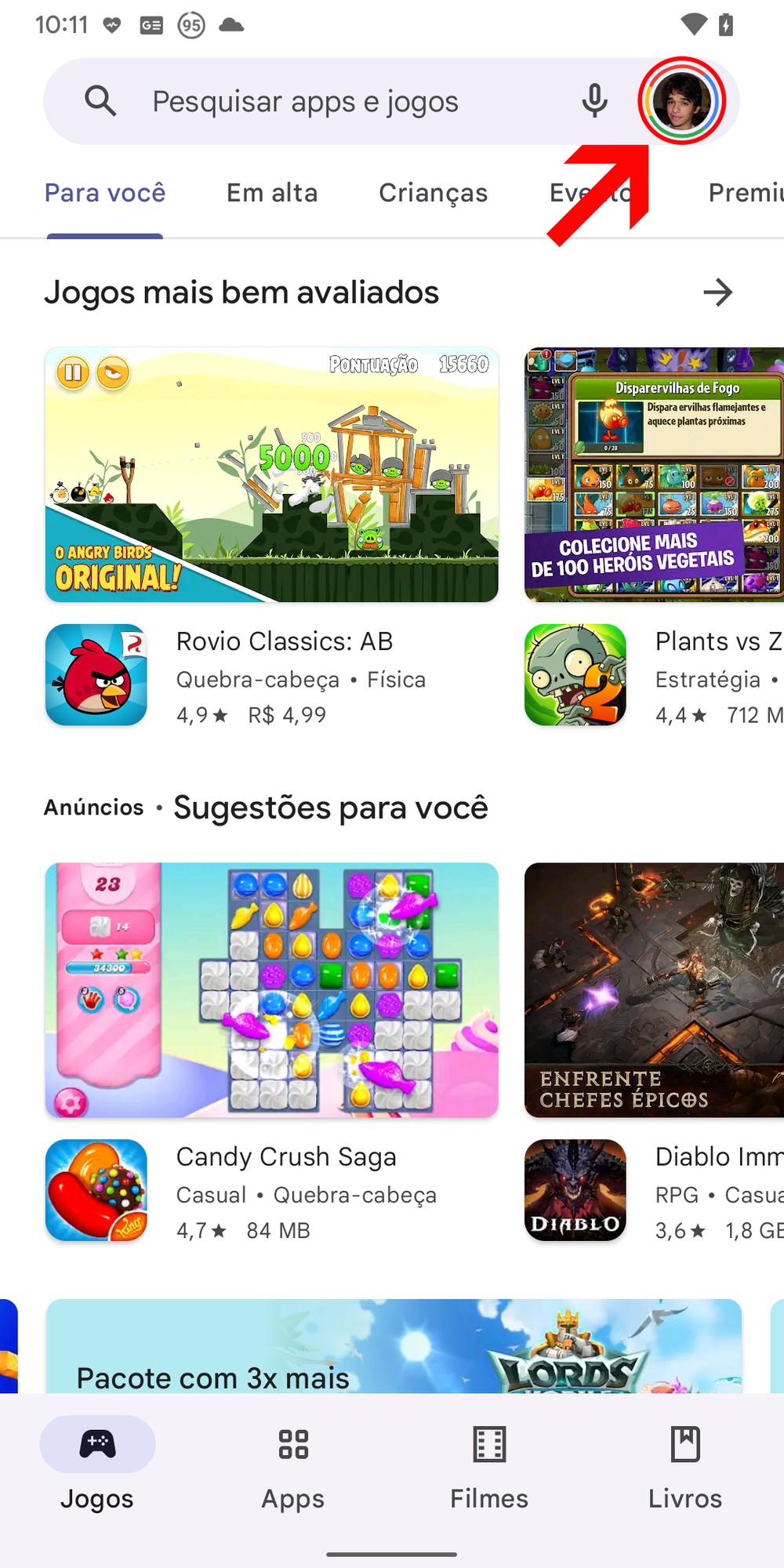784x1568 pixels.
Task: Open the Premium tab
Action: coord(745,193)
